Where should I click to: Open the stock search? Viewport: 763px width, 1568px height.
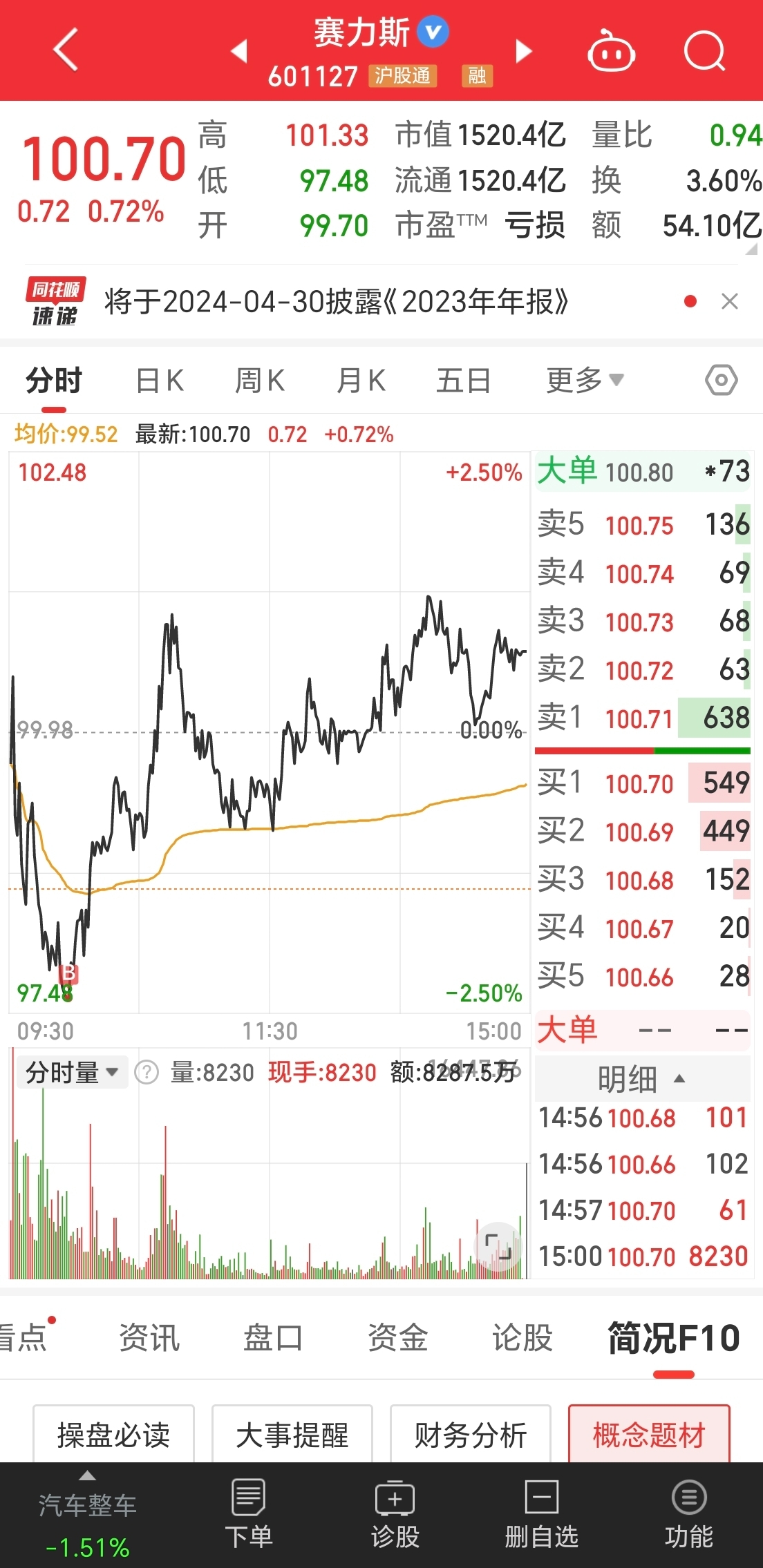coord(705,52)
